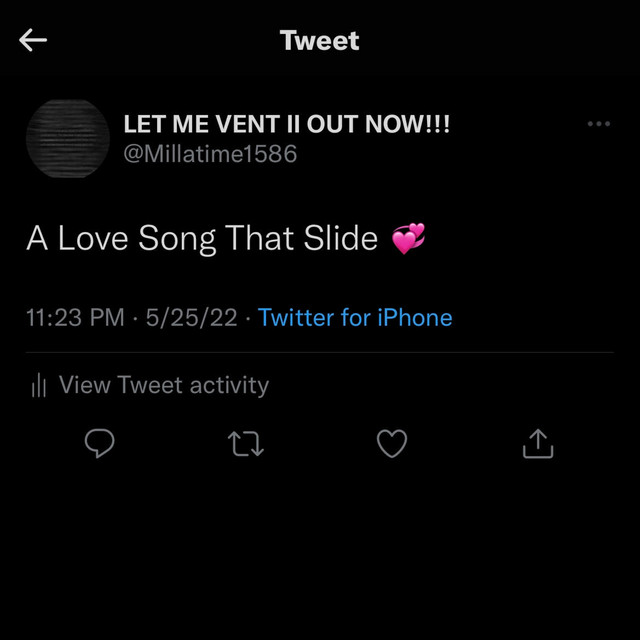Go back using the top arrow

tap(33, 40)
